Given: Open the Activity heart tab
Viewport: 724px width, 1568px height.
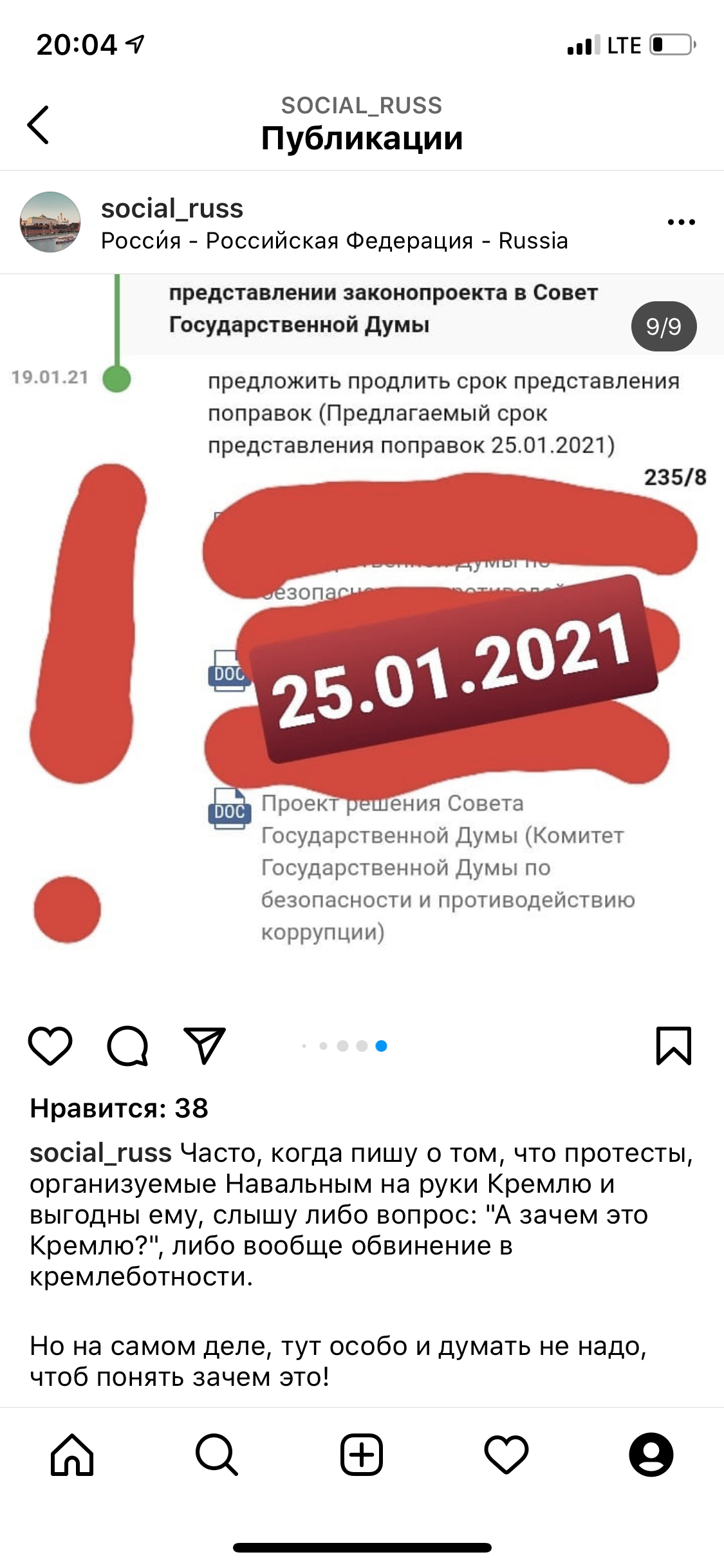Looking at the screenshot, I should coord(506,1455).
